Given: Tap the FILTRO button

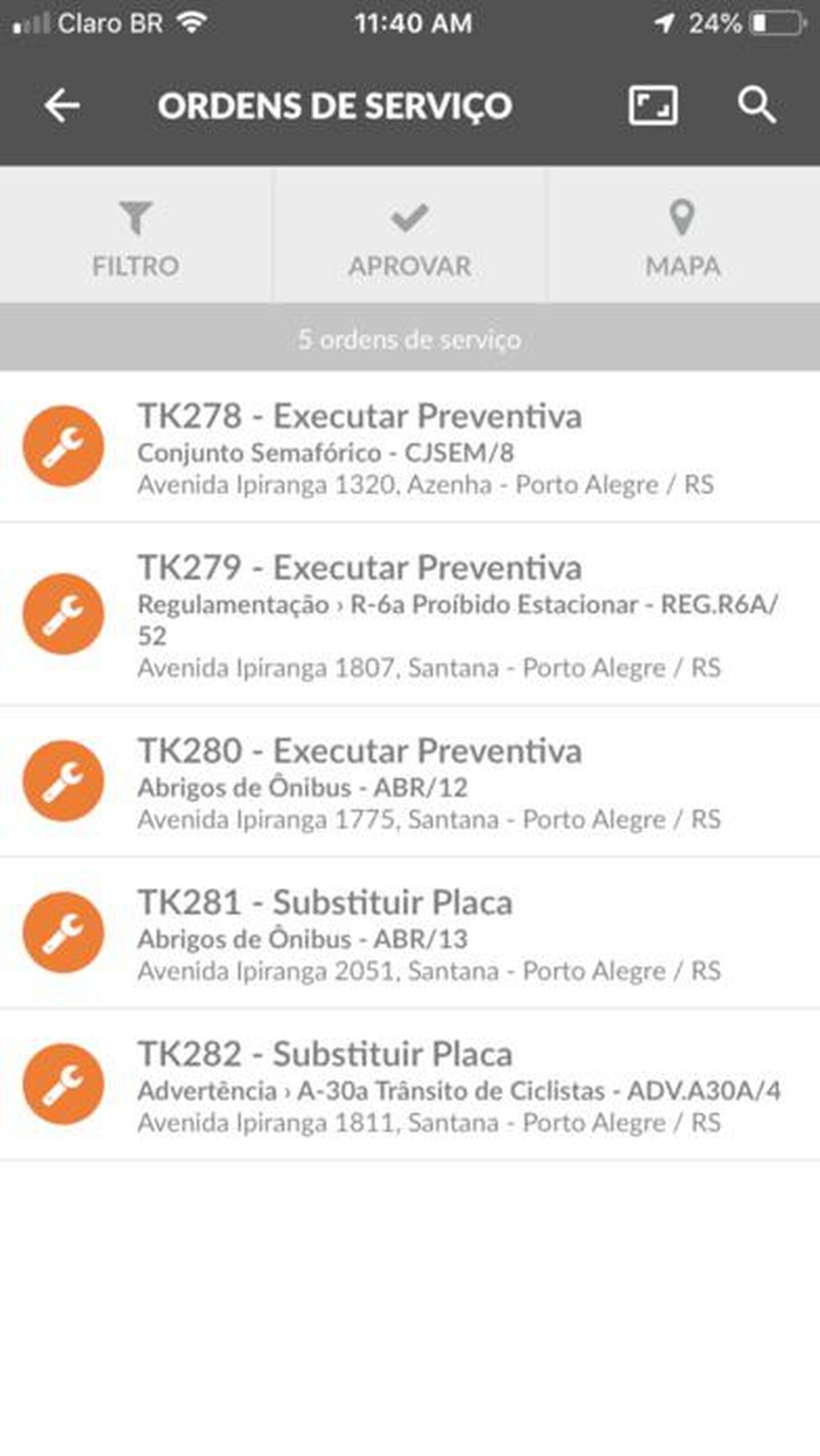Looking at the screenshot, I should coord(135,265).
